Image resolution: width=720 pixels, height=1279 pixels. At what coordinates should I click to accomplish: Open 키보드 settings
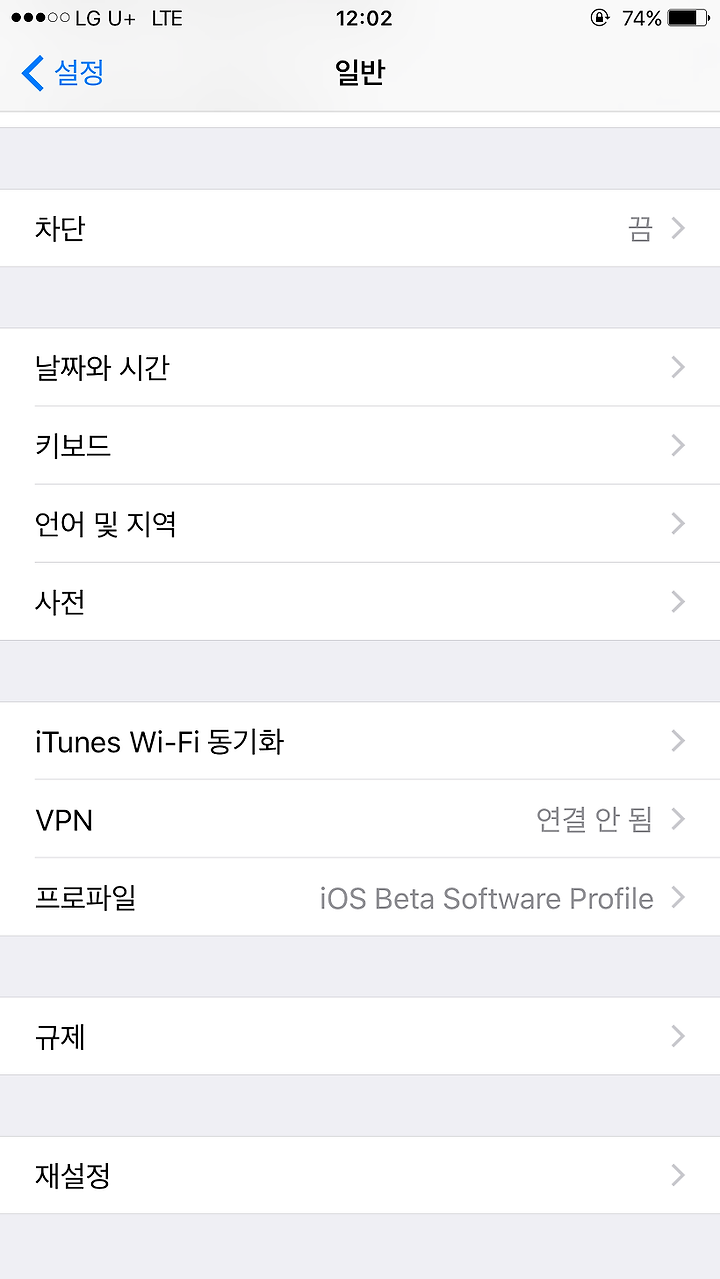click(360, 445)
